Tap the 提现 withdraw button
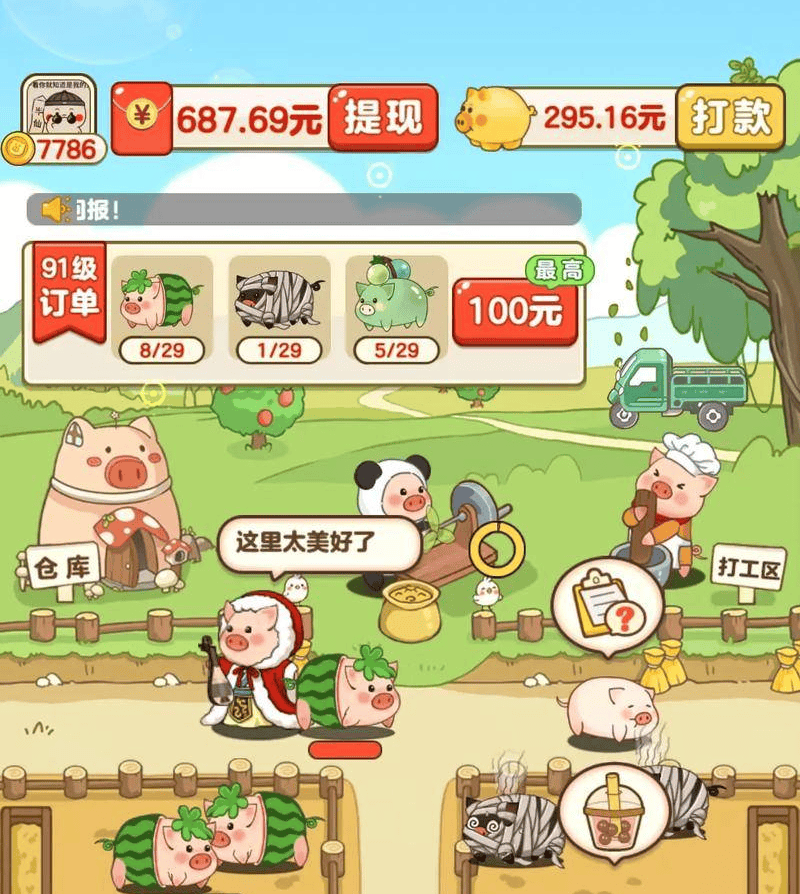800x894 pixels. click(382, 118)
